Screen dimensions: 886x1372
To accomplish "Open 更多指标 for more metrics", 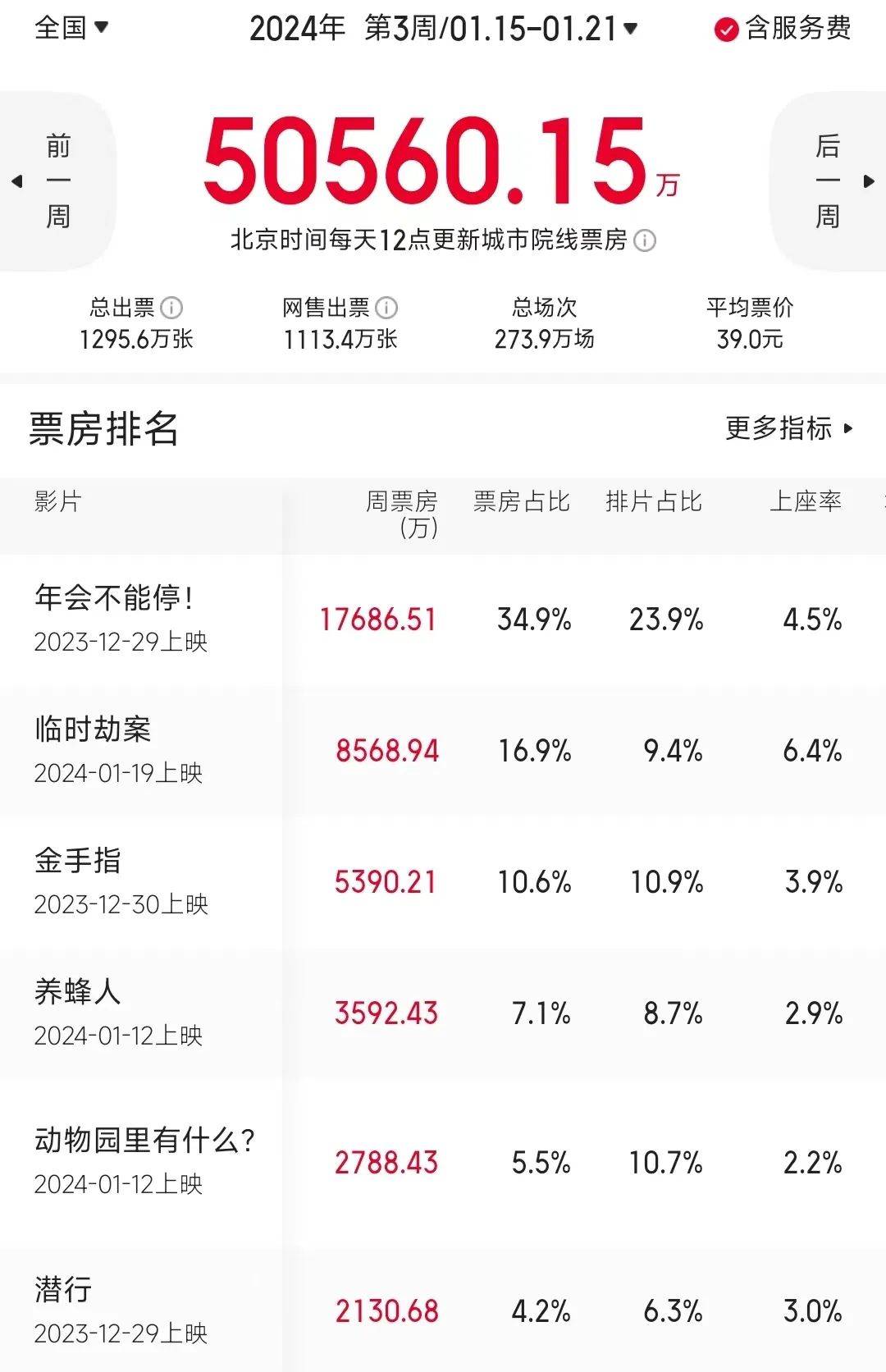I will point(788,428).
